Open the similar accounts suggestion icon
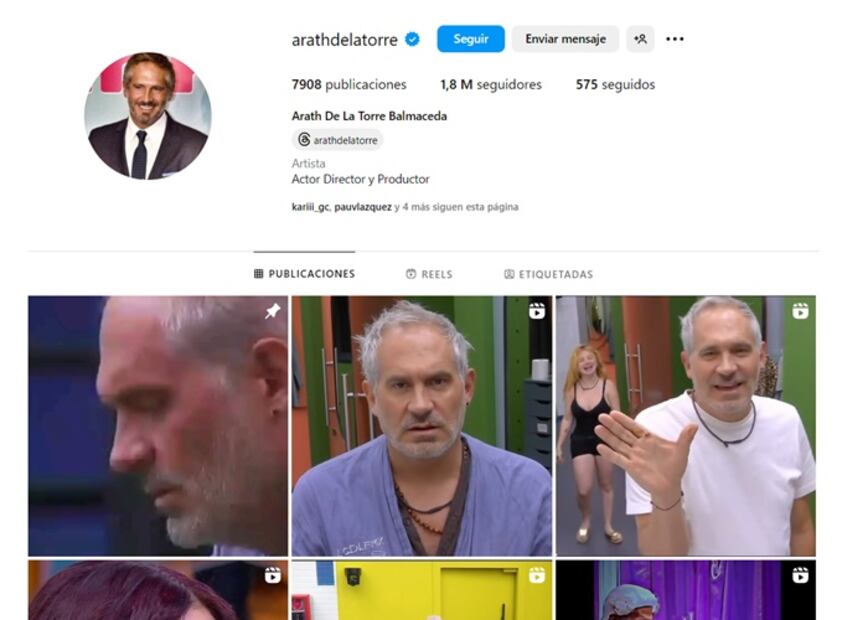This screenshot has height=620, width=842. [640, 39]
